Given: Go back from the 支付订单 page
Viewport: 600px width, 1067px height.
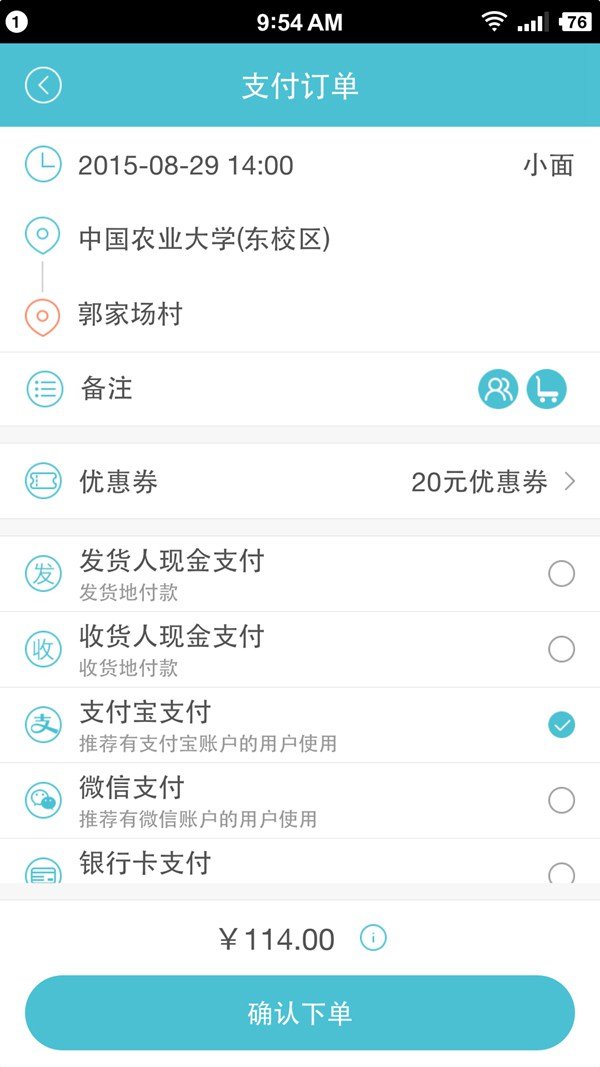Looking at the screenshot, I should coord(43,85).
